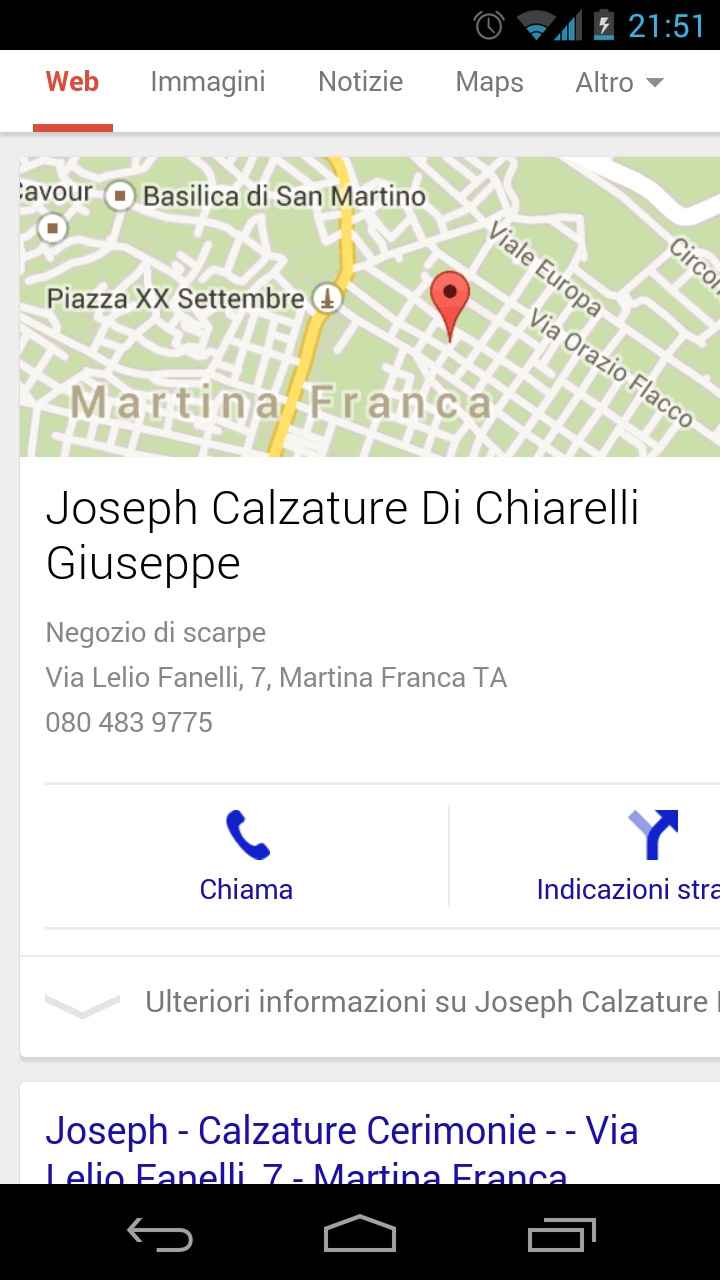This screenshot has height=1280, width=720.
Task: Go back using system back button
Action: click(x=160, y=1234)
